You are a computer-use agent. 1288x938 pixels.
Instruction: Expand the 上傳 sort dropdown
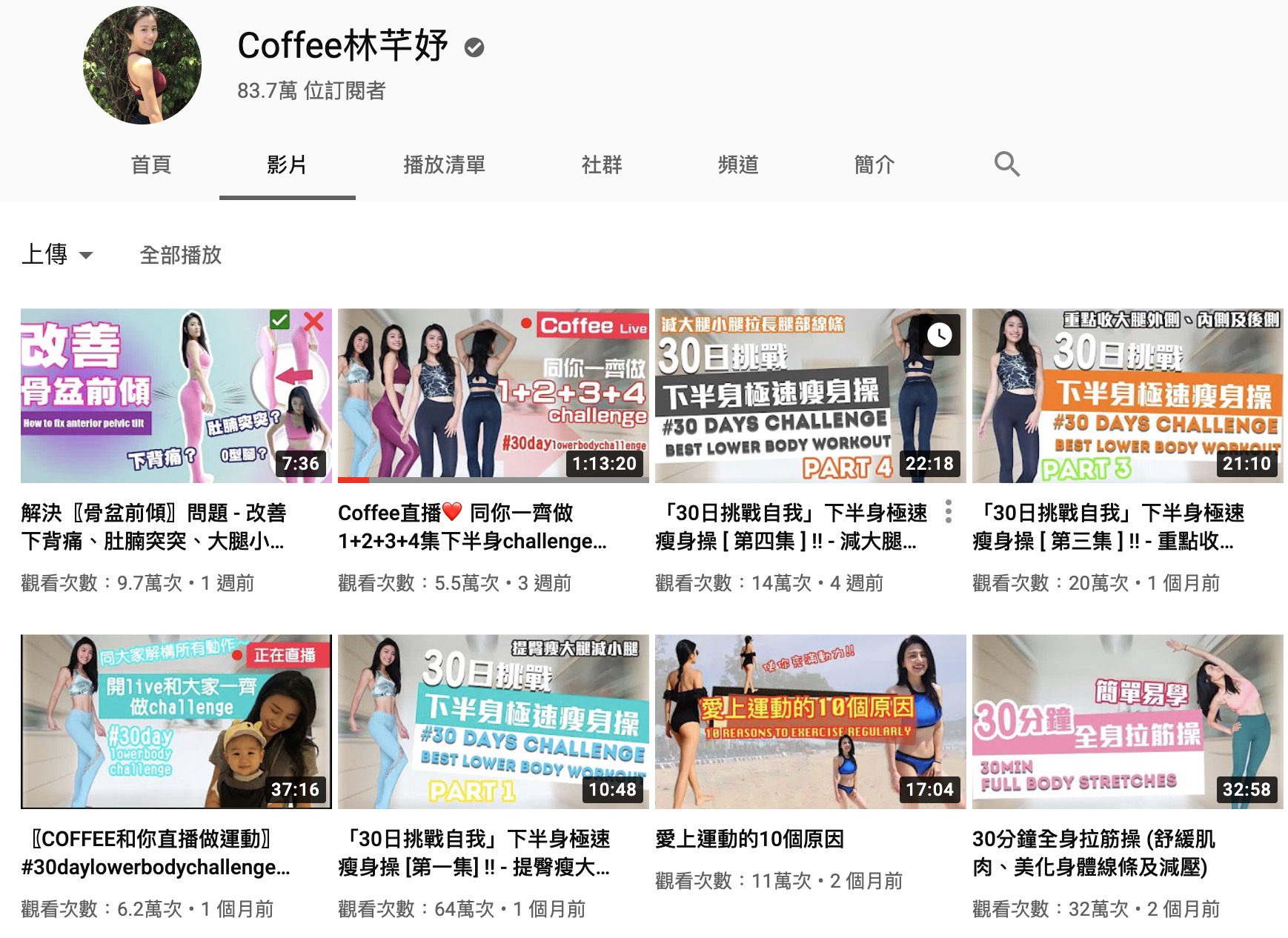pyautogui.click(x=58, y=255)
